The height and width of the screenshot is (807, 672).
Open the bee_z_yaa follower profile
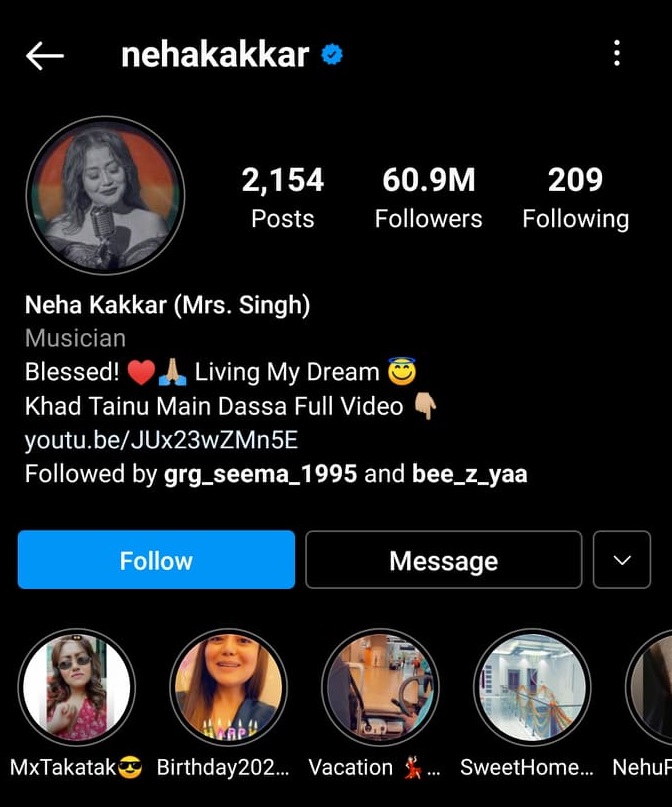[x=469, y=474]
